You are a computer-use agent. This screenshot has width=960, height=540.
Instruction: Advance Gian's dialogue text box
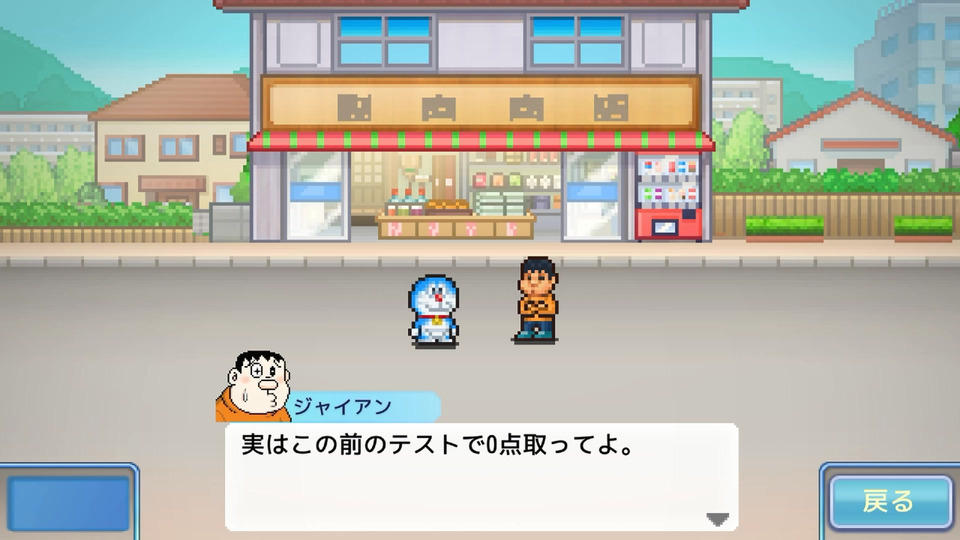click(x=481, y=477)
